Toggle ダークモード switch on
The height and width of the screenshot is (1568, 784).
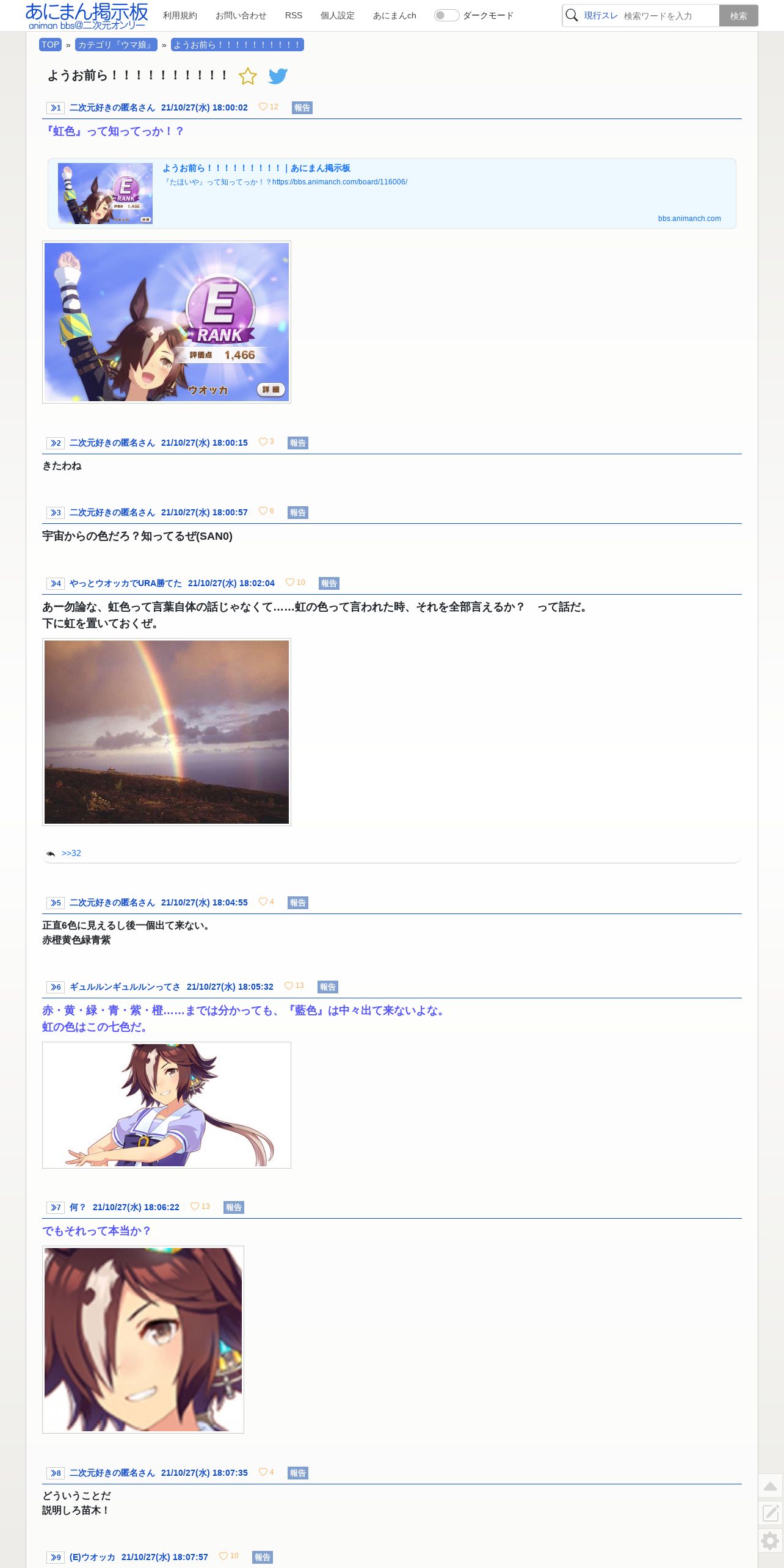pos(446,15)
